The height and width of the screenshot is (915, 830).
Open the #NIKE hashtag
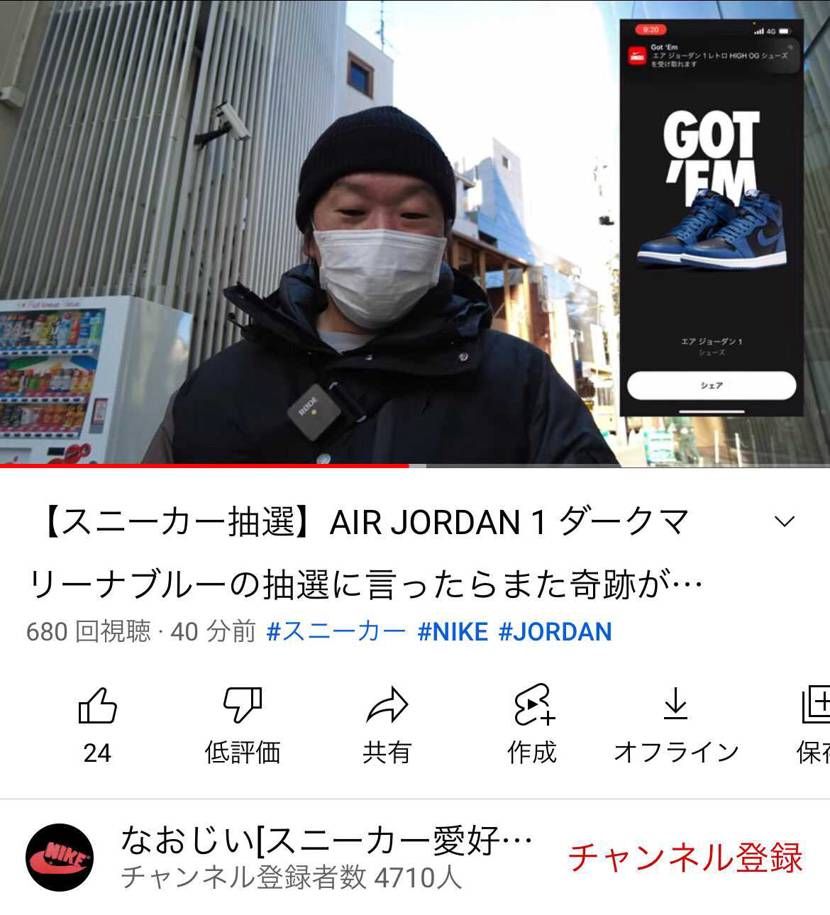click(x=453, y=632)
